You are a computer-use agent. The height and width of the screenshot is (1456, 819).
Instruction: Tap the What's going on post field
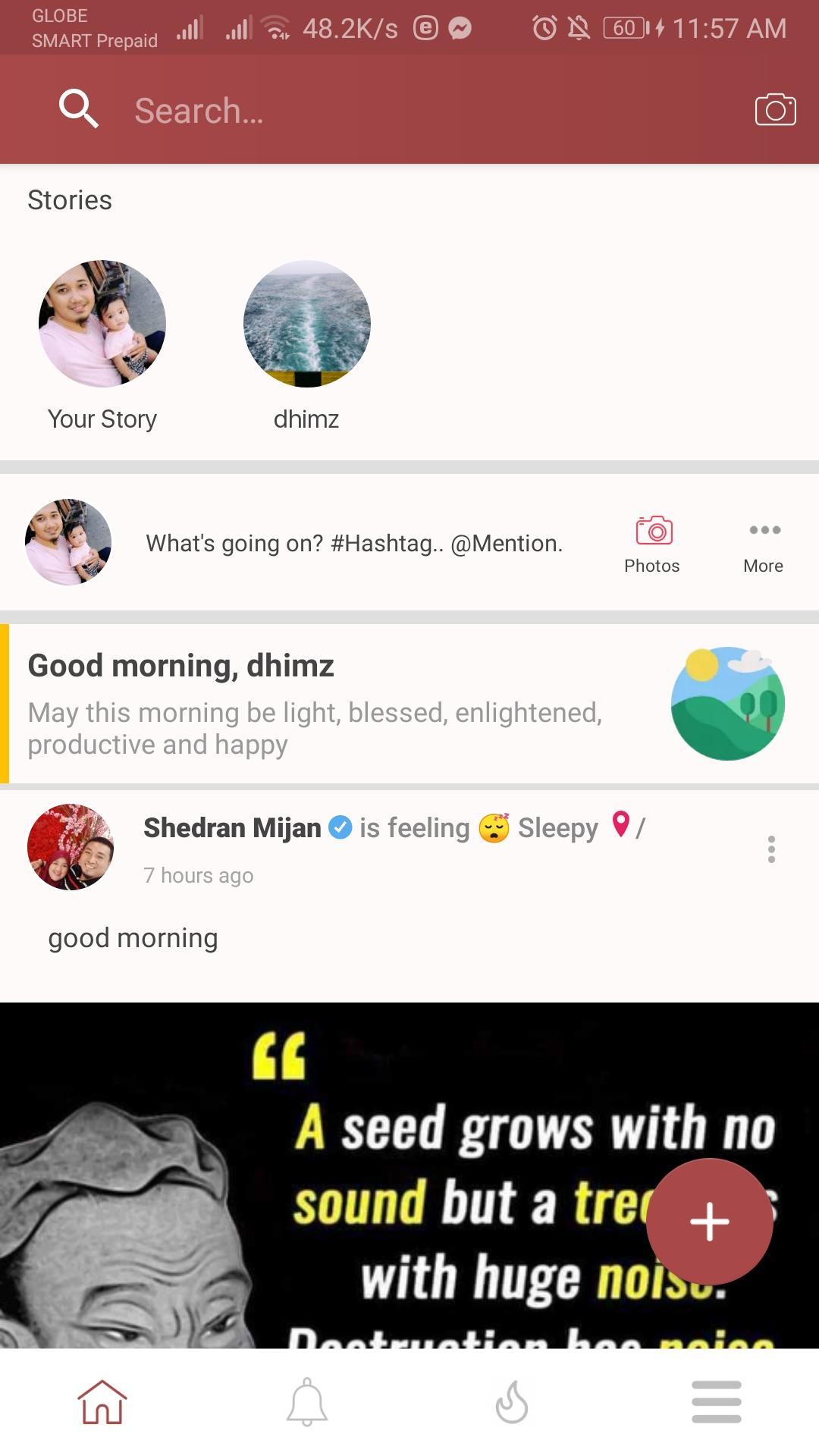(x=353, y=543)
